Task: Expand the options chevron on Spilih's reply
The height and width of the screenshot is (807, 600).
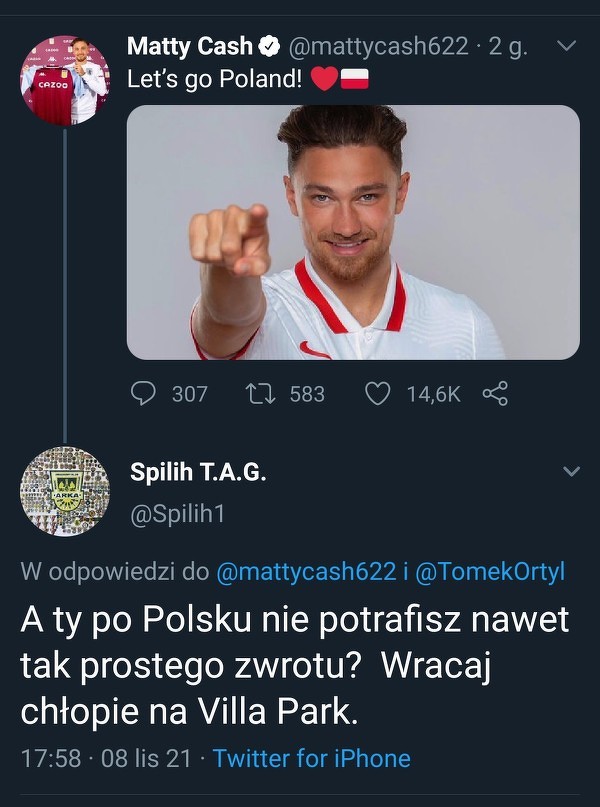Action: pyautogui.click(x=571, y=471)
